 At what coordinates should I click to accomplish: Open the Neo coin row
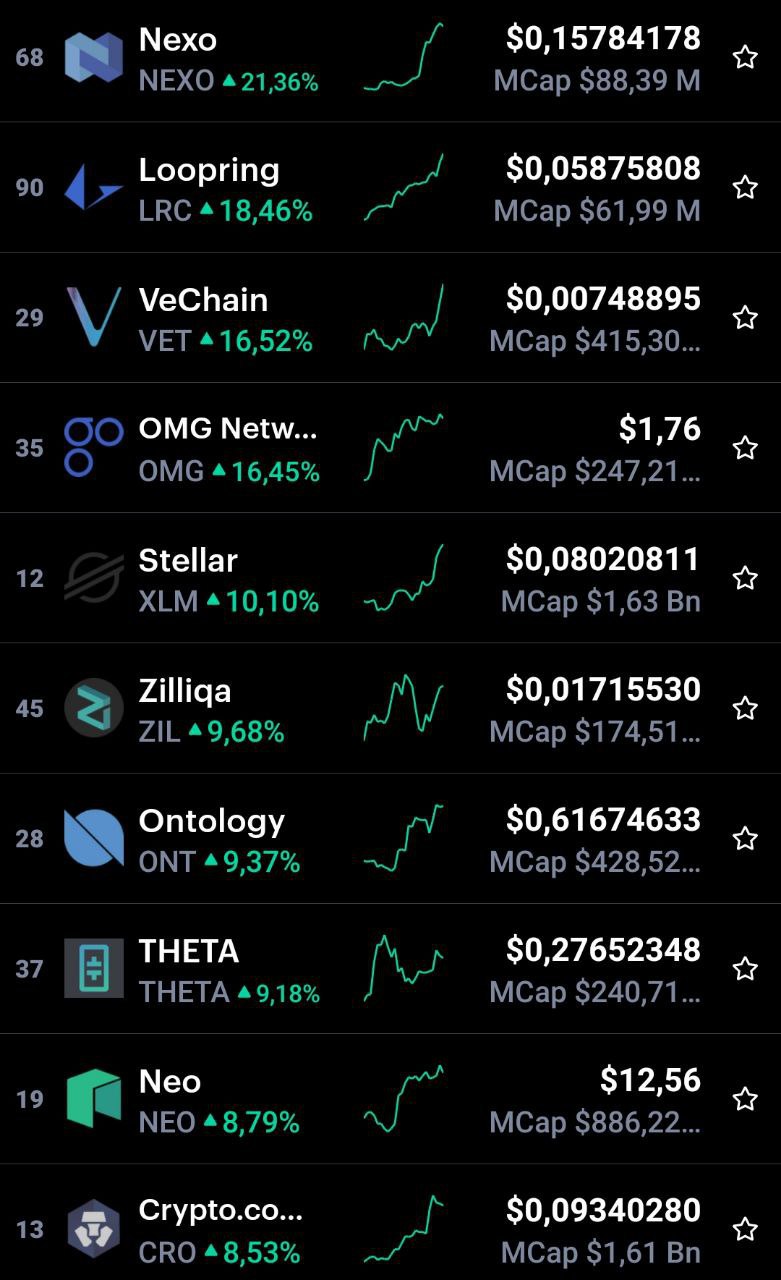pos(390,1099)
